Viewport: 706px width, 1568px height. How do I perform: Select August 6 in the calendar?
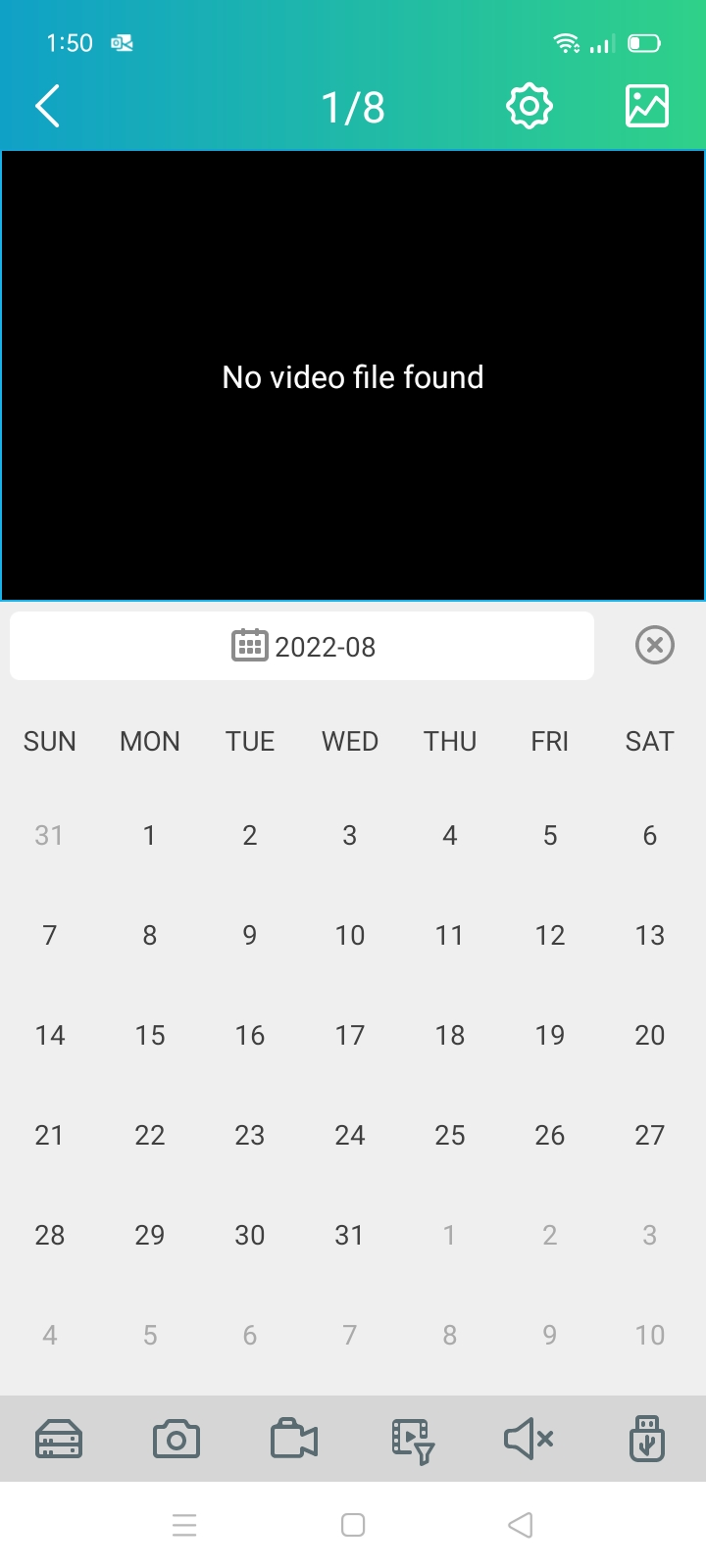pos(649,835)
